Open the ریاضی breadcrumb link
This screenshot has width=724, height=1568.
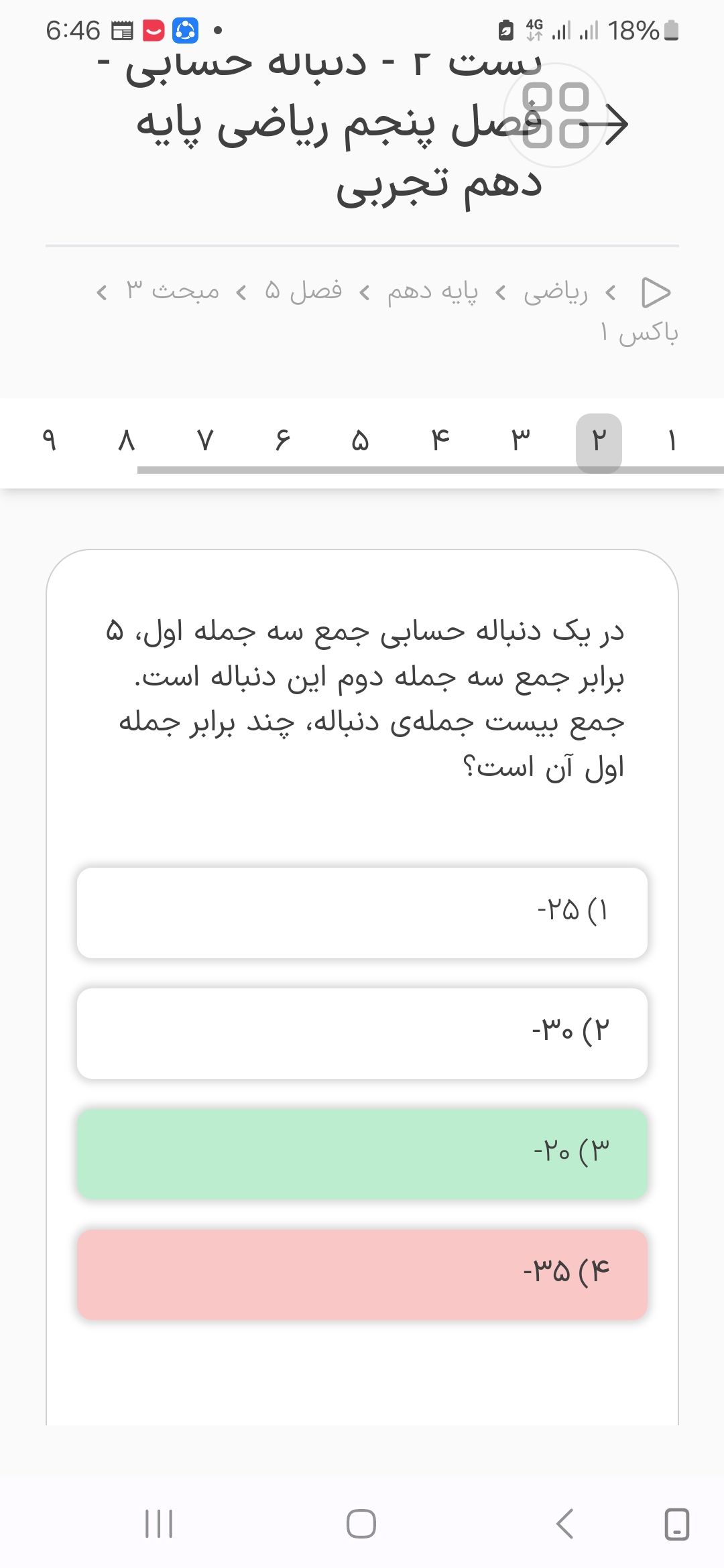tap(555, 292)
